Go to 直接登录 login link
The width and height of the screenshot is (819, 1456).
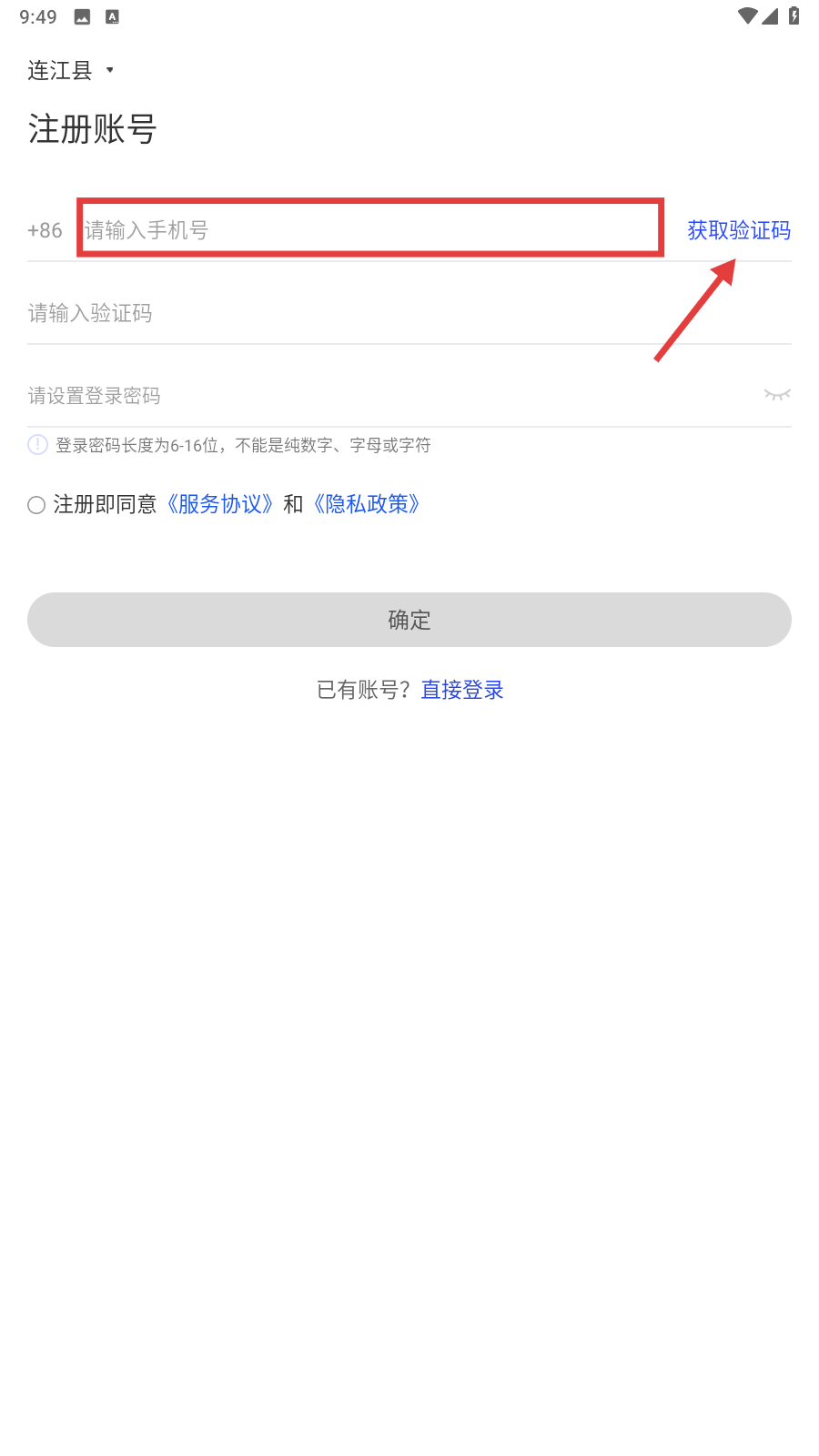(x=462, y=690)
